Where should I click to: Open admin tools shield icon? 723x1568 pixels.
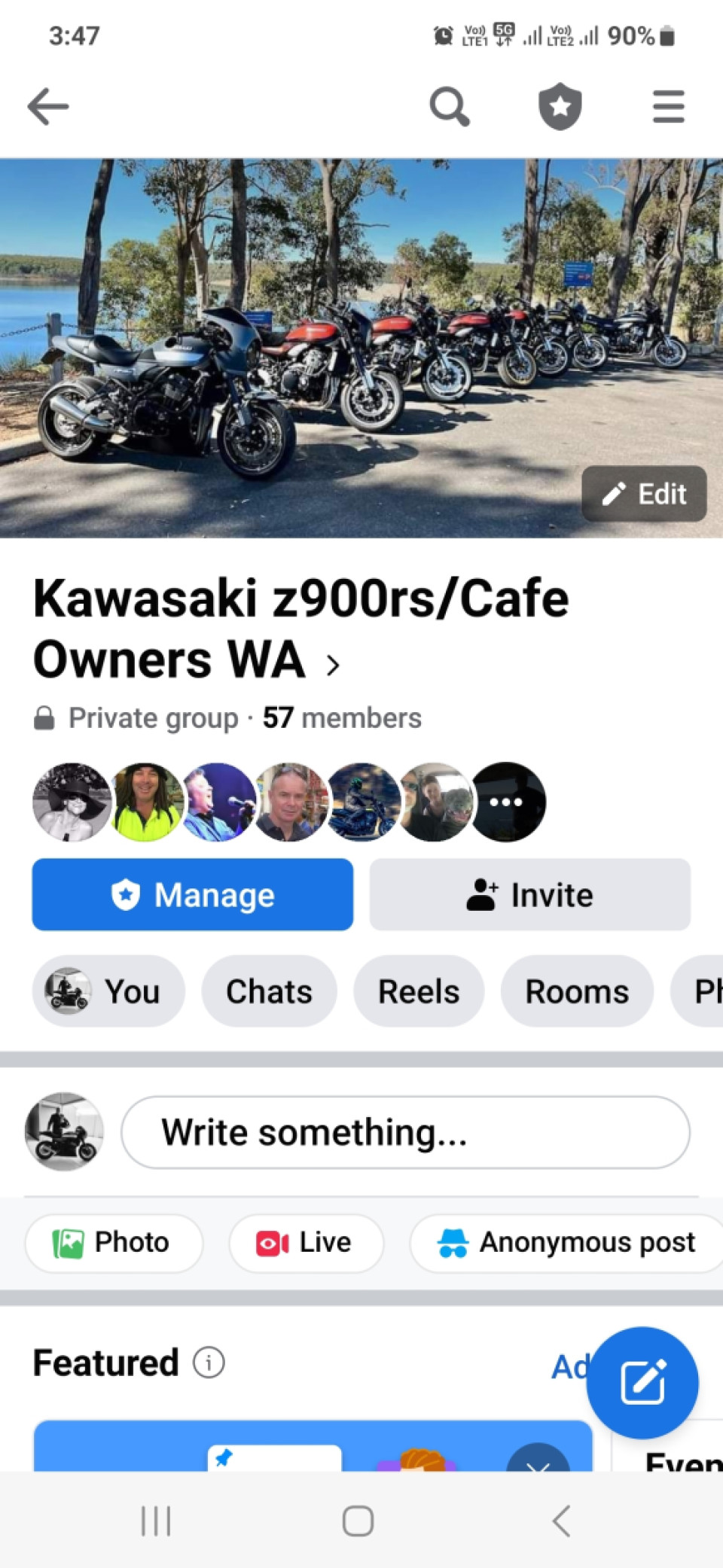[560, 106]
